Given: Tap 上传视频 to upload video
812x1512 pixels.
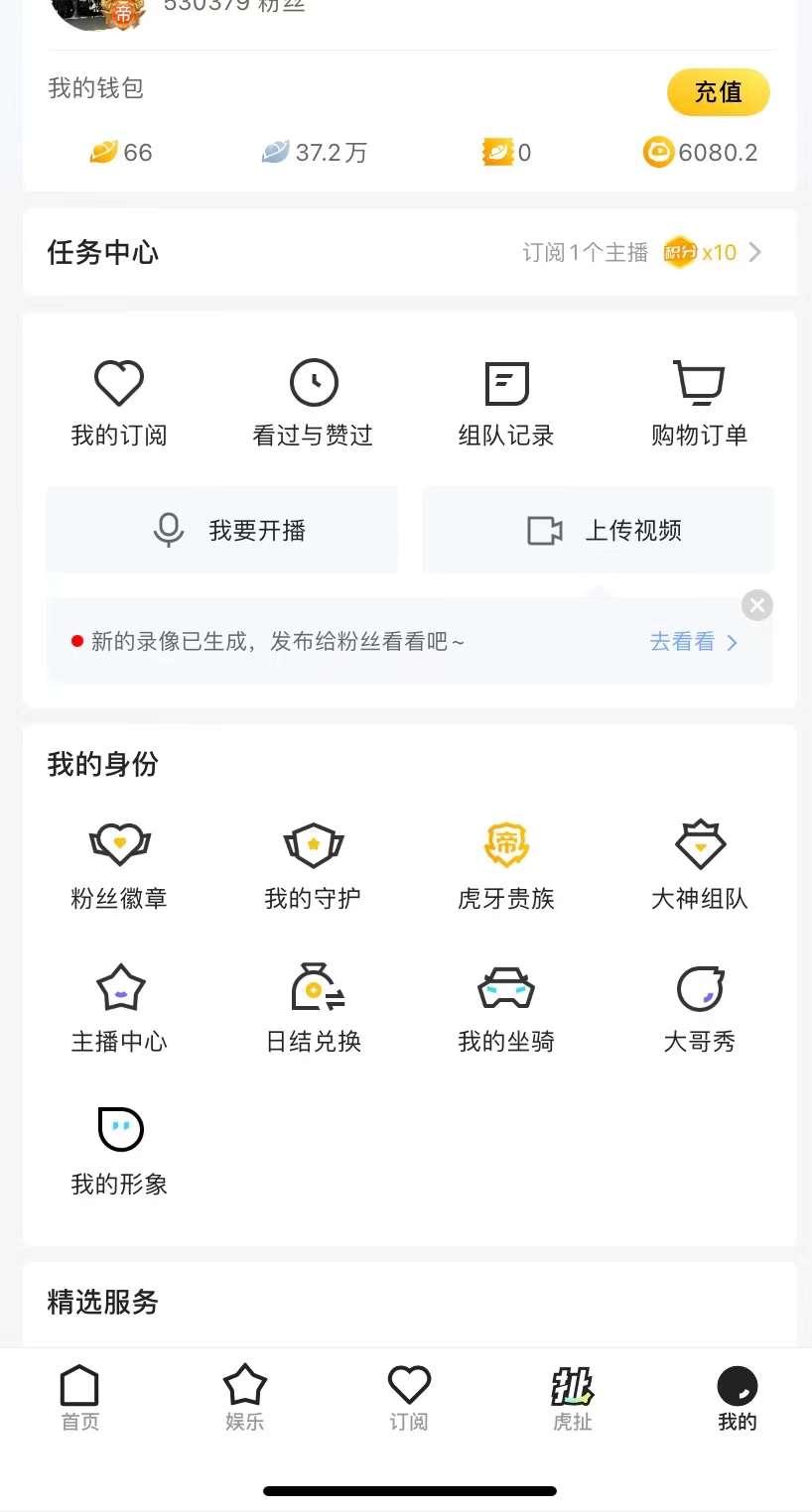Looking at the screenshot, I should (x=599, y=530).
